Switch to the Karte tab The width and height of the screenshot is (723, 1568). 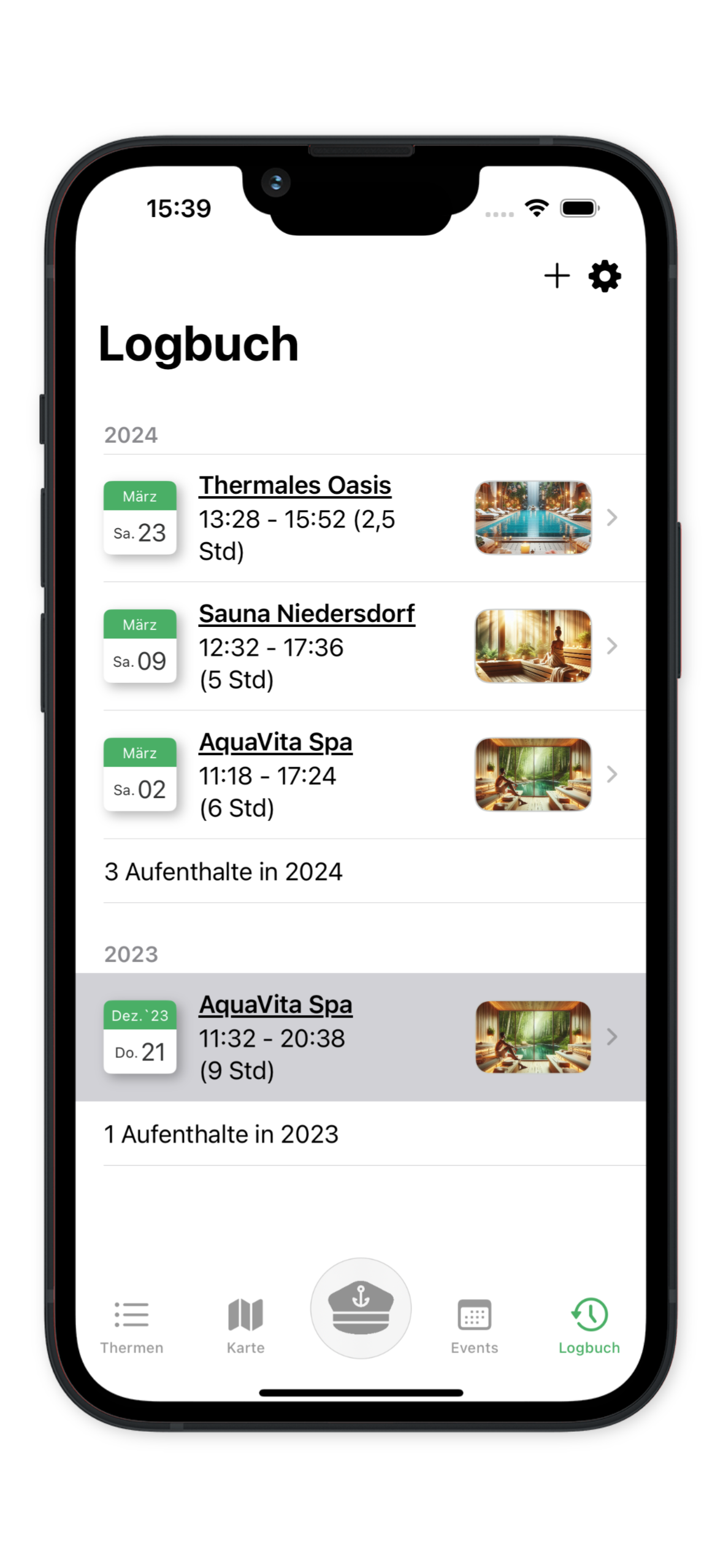tap(245, 1326)
